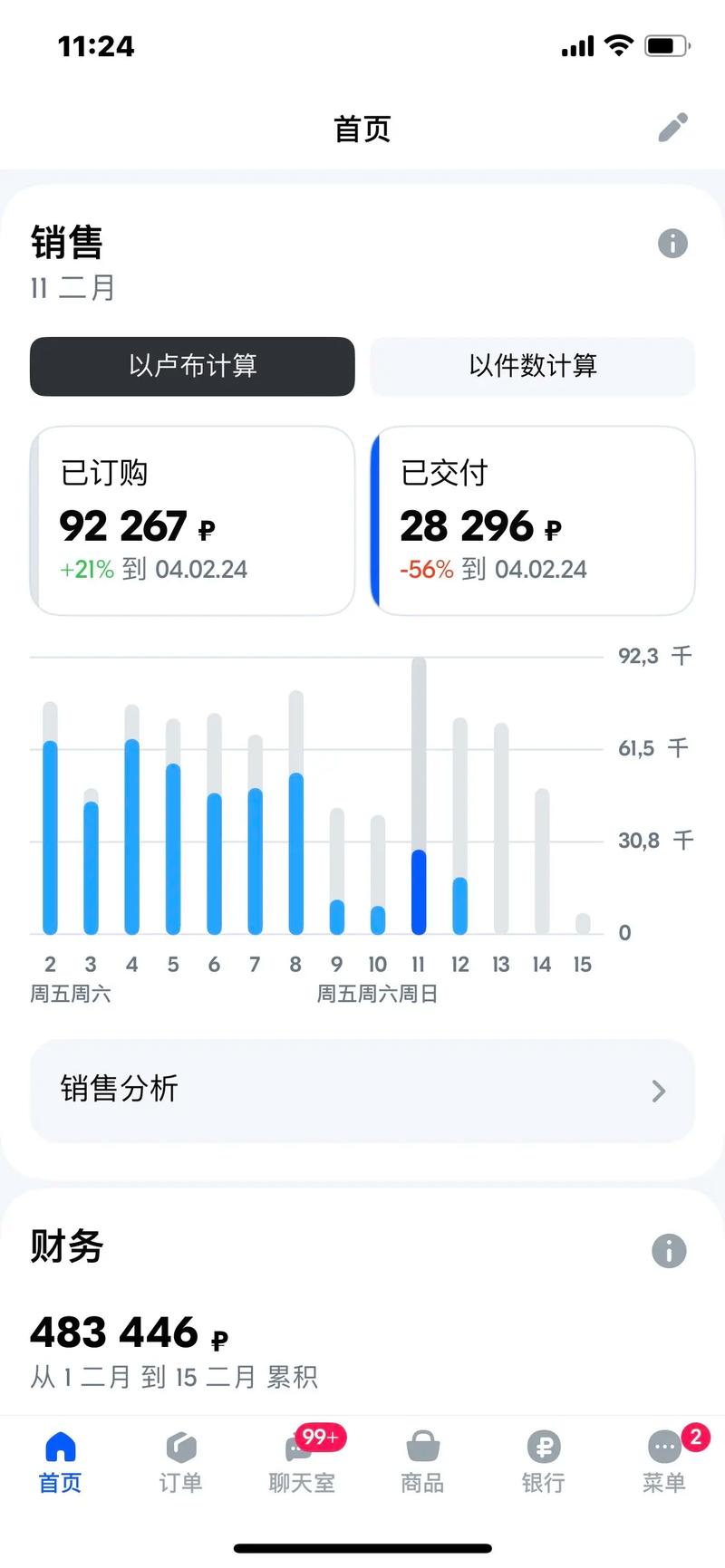Go to the 订单 tab

click(181, 1462)
